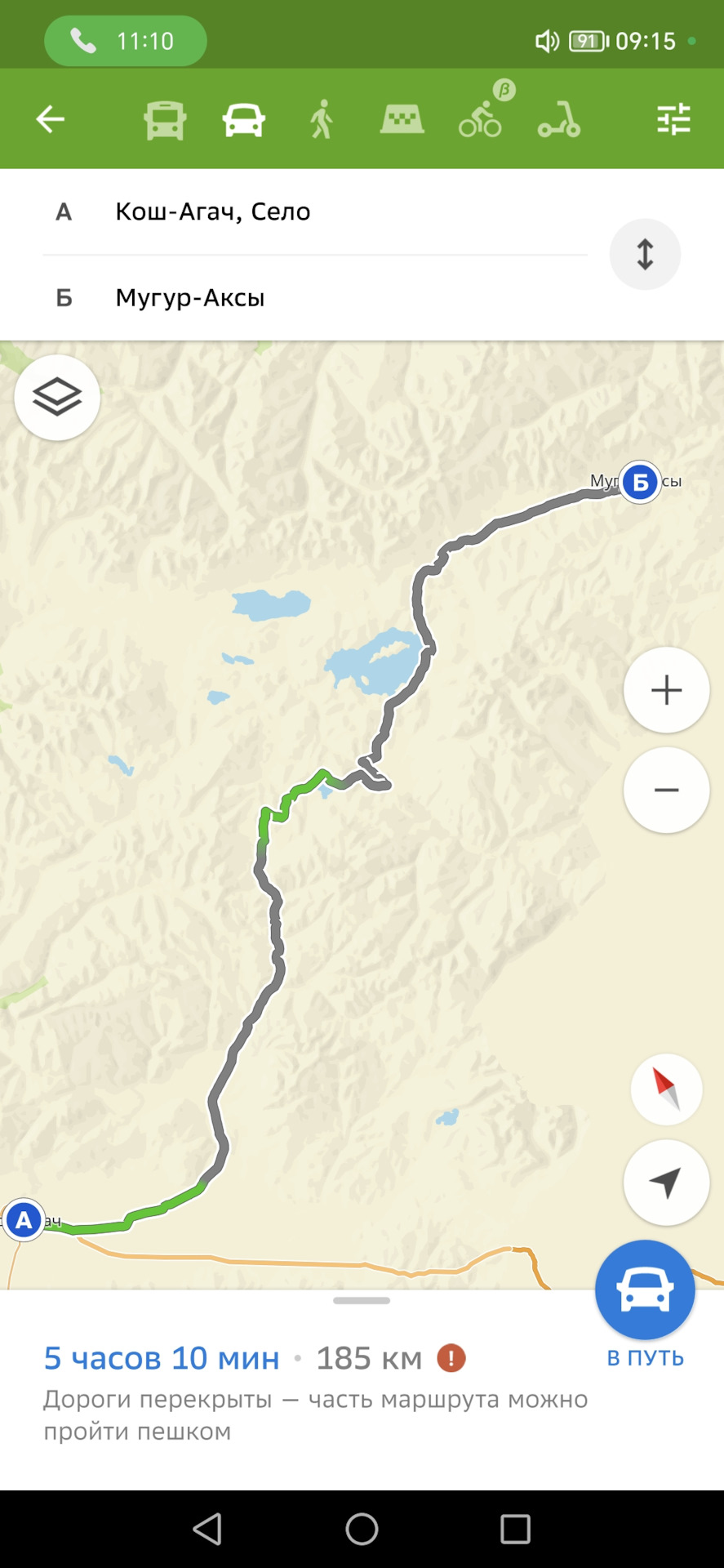
Task: Switch to bicycle route mode
Action: pos(481,119)
